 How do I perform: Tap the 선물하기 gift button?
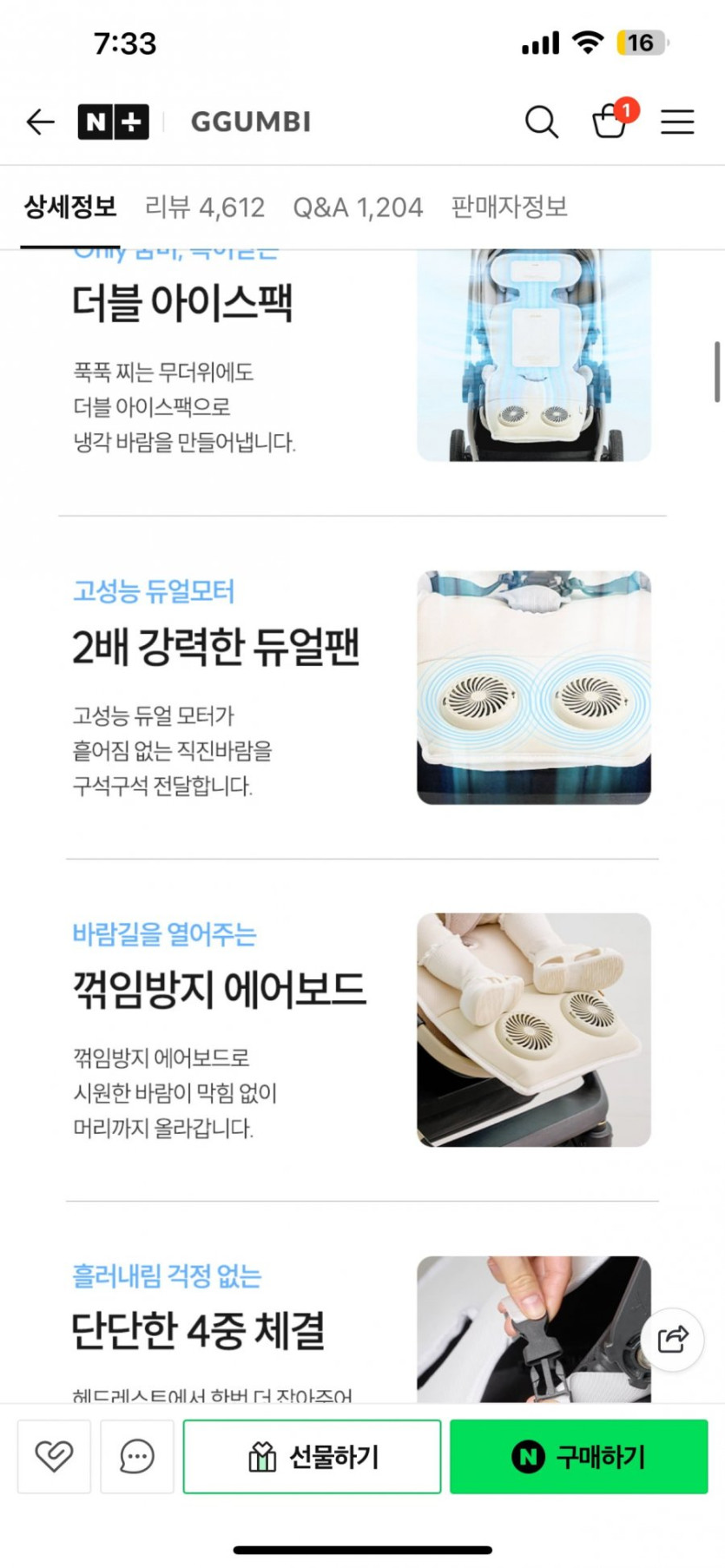pyautogui.click(x=312, y=1456)
